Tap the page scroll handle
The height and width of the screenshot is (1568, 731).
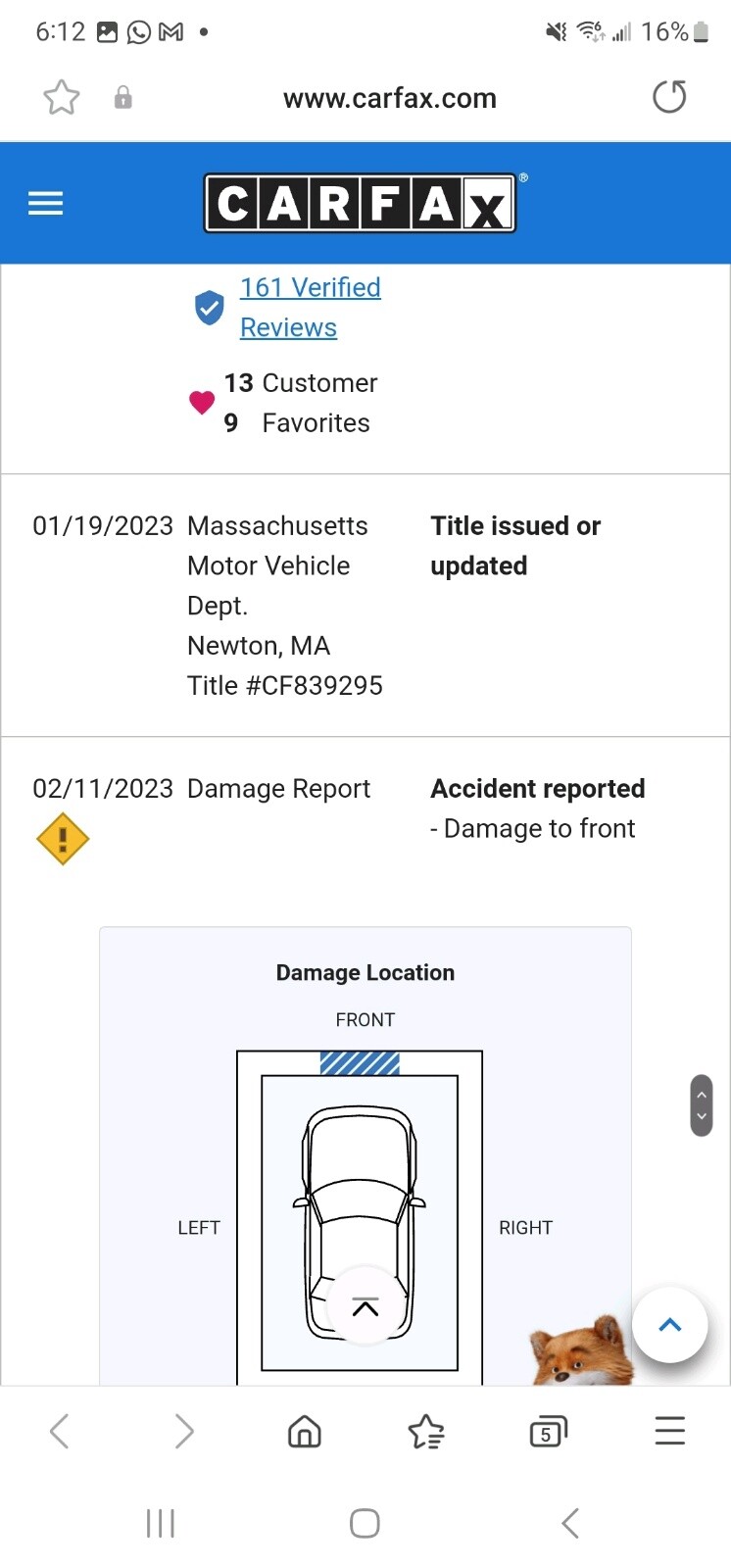point(702,1105)
